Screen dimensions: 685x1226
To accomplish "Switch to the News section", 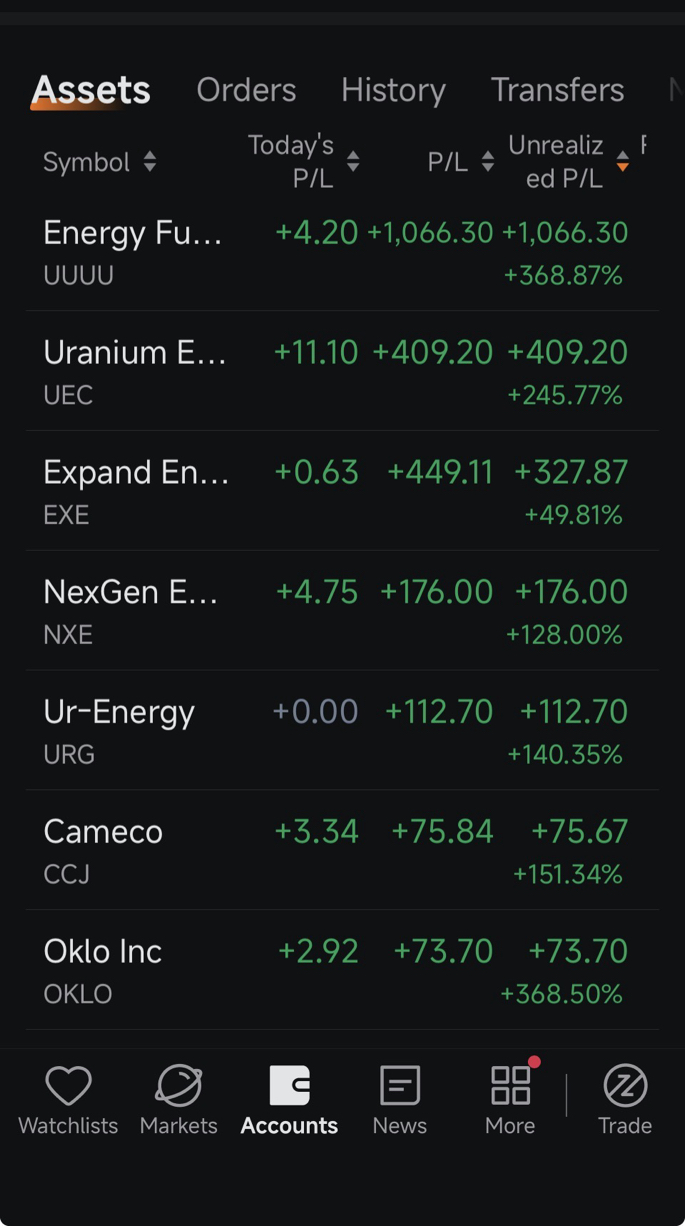I will (399, 1099).
